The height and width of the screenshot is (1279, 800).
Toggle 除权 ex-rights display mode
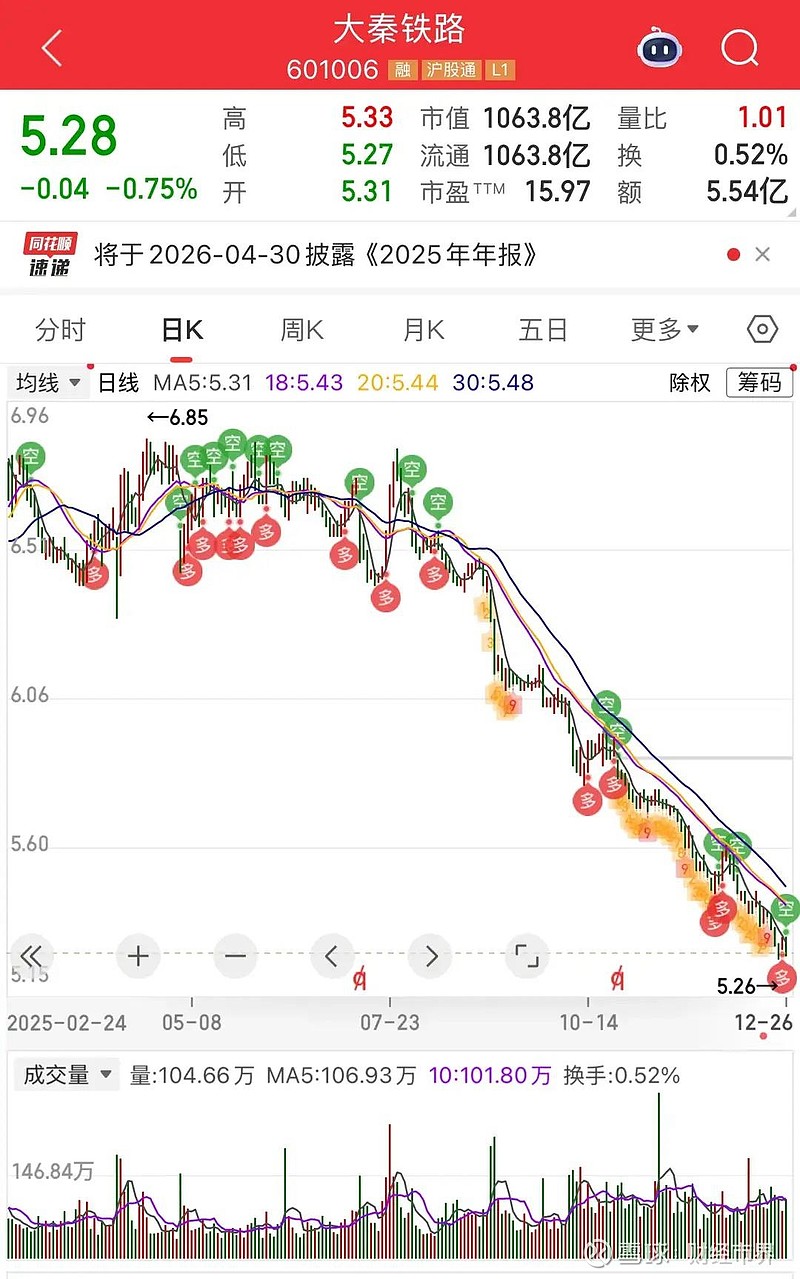click(x=688, y=383)
